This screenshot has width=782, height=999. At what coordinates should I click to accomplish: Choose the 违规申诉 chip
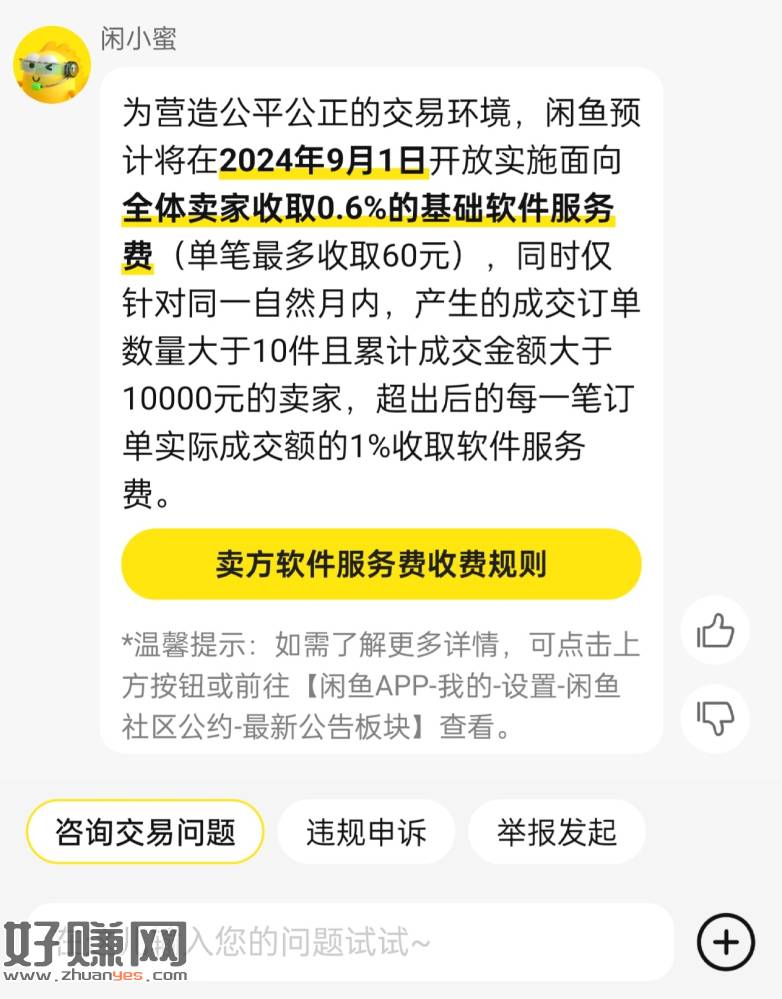(x=366, y=831)
